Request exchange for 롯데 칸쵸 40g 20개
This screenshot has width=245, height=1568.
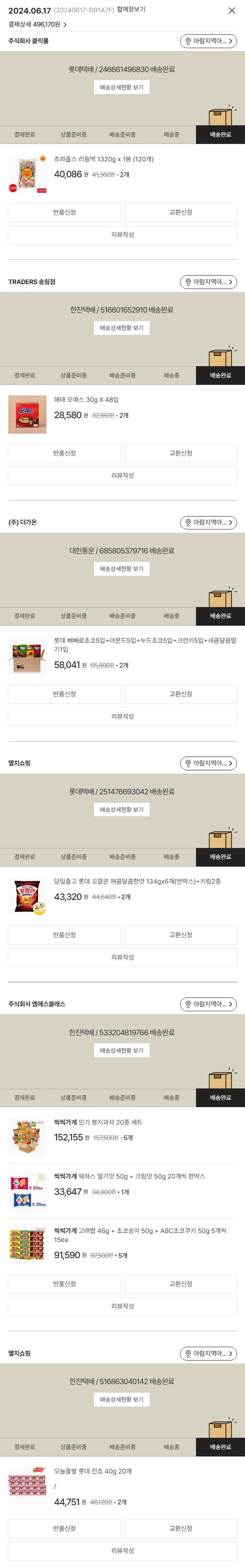pyautogui.click(x=180, y=1528)
